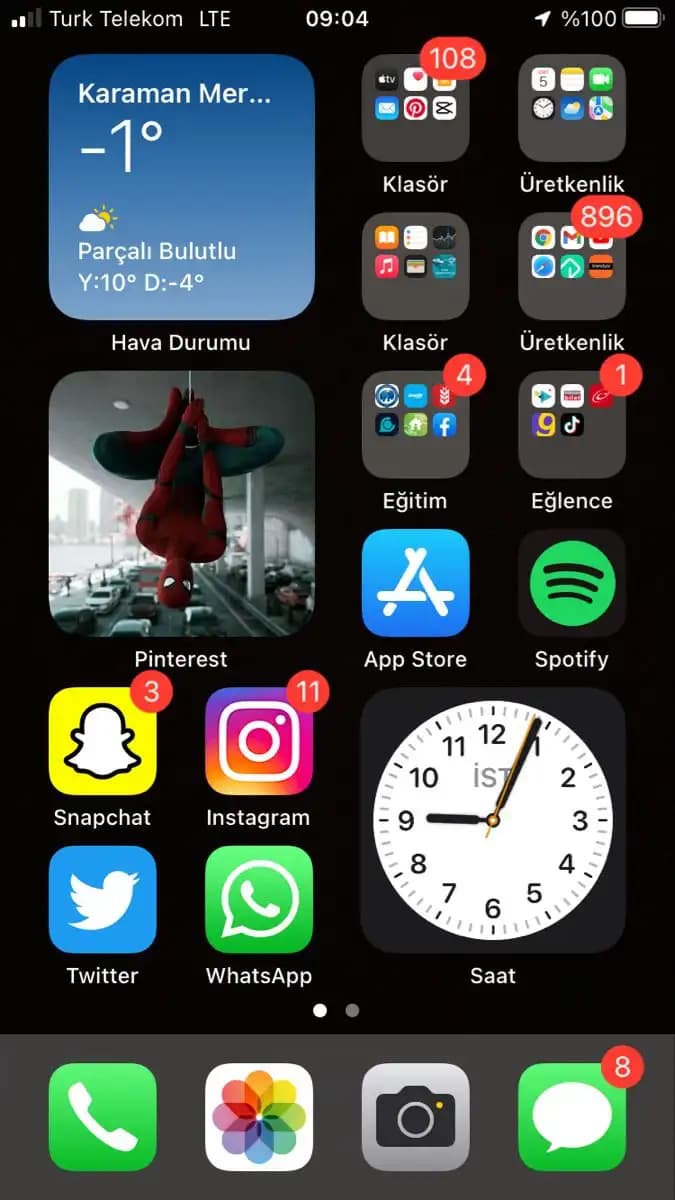Tap the home screen page dots

pyautogui.click(x=336, y=1010)
